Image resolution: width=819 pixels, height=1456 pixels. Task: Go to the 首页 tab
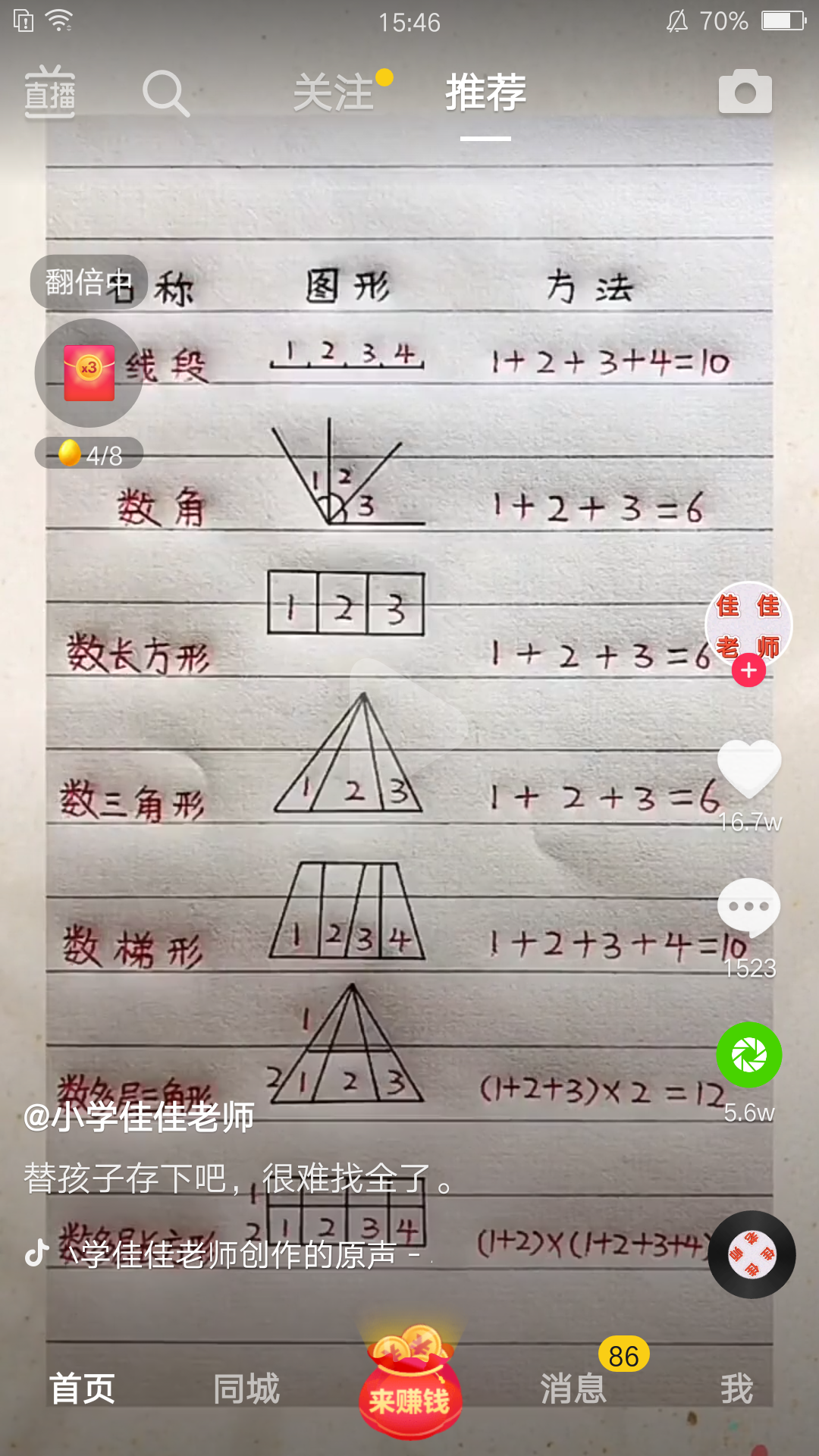click(82, 1389)
